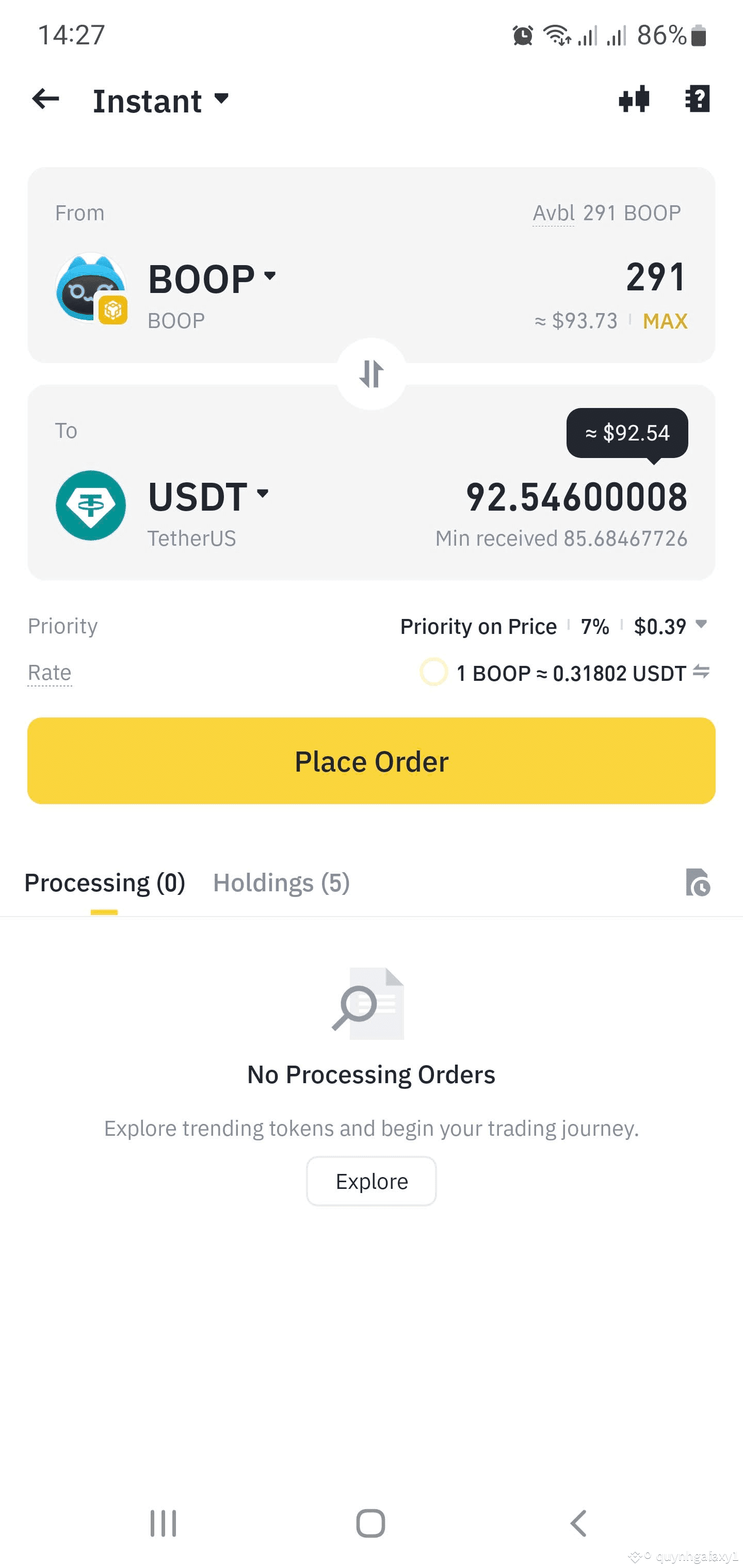The height and width of the screenshot is (1568, 743).
Task: Expand the USDT token selector
Action: point(263,494)
